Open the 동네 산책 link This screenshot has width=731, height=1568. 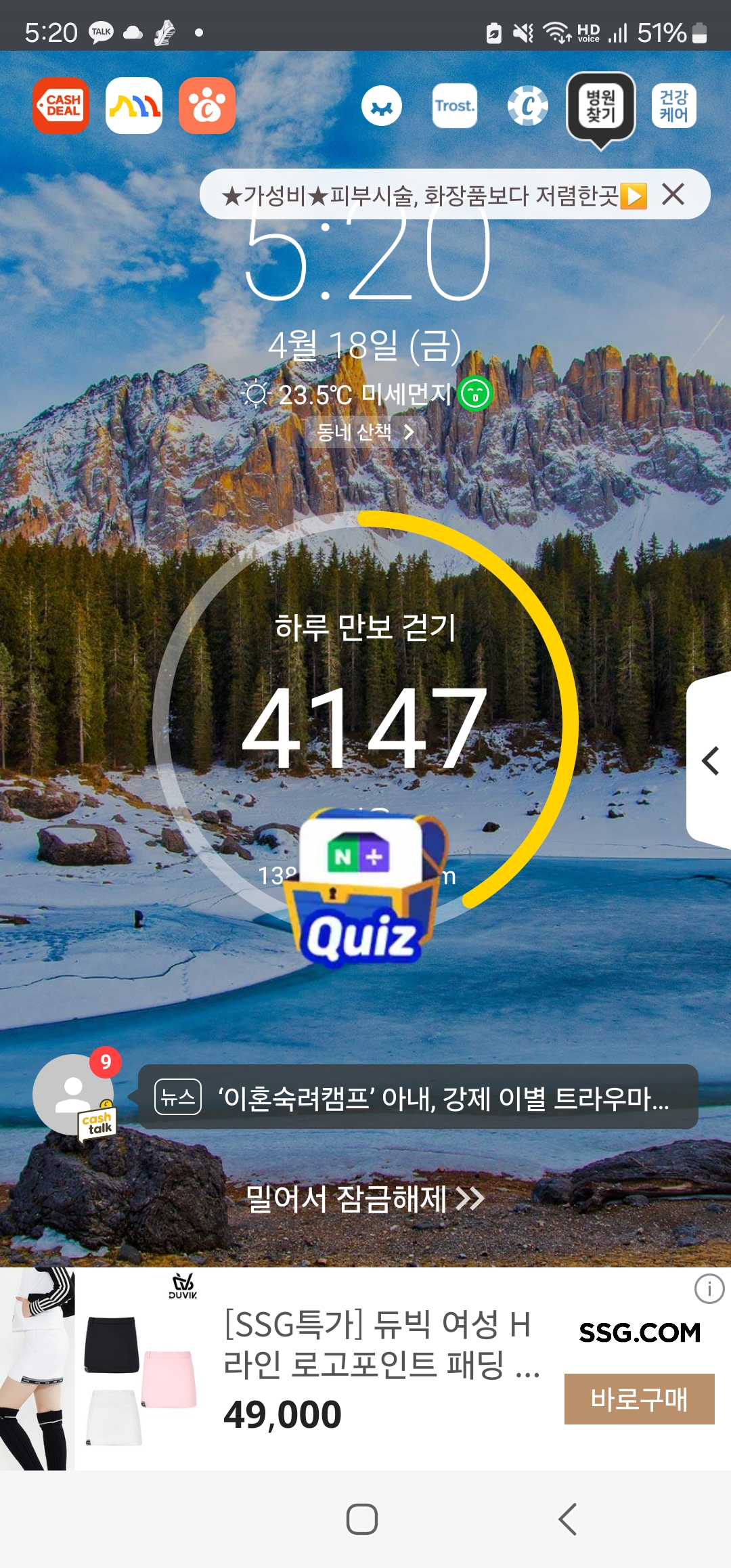pyautogui.click(x=365, y=432)
